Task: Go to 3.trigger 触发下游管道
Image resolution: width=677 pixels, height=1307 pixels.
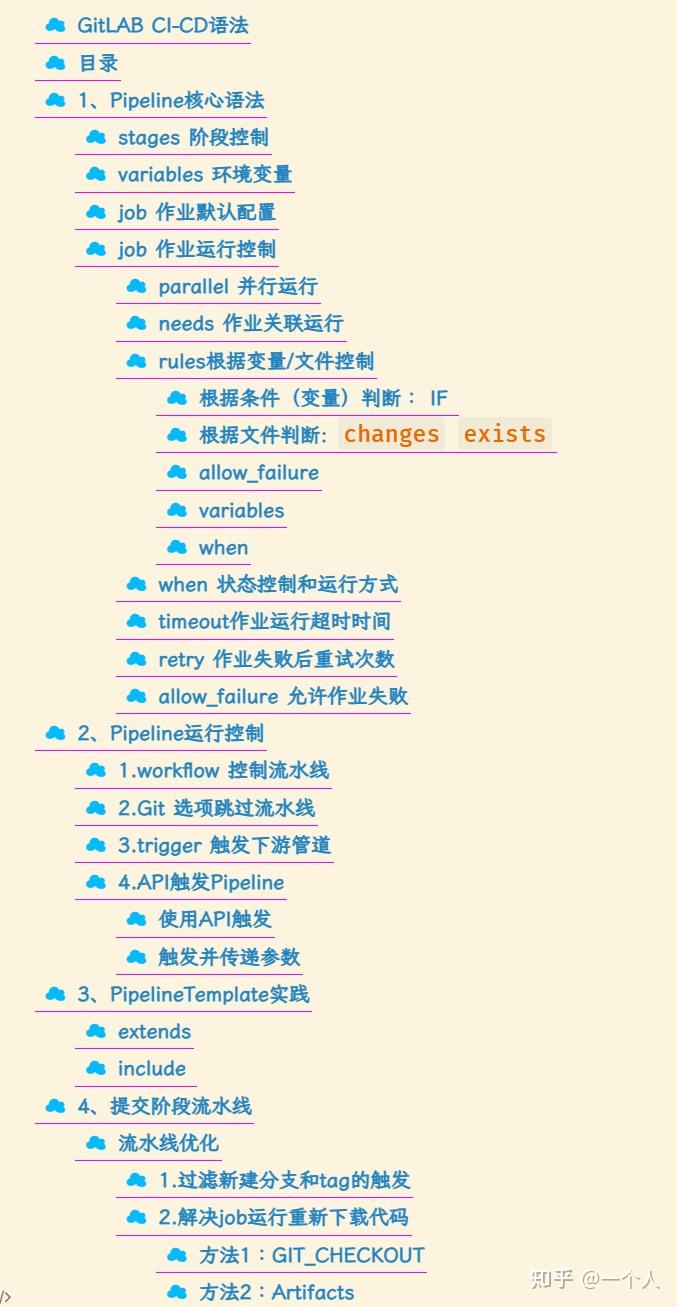Action: click(224, 845)
